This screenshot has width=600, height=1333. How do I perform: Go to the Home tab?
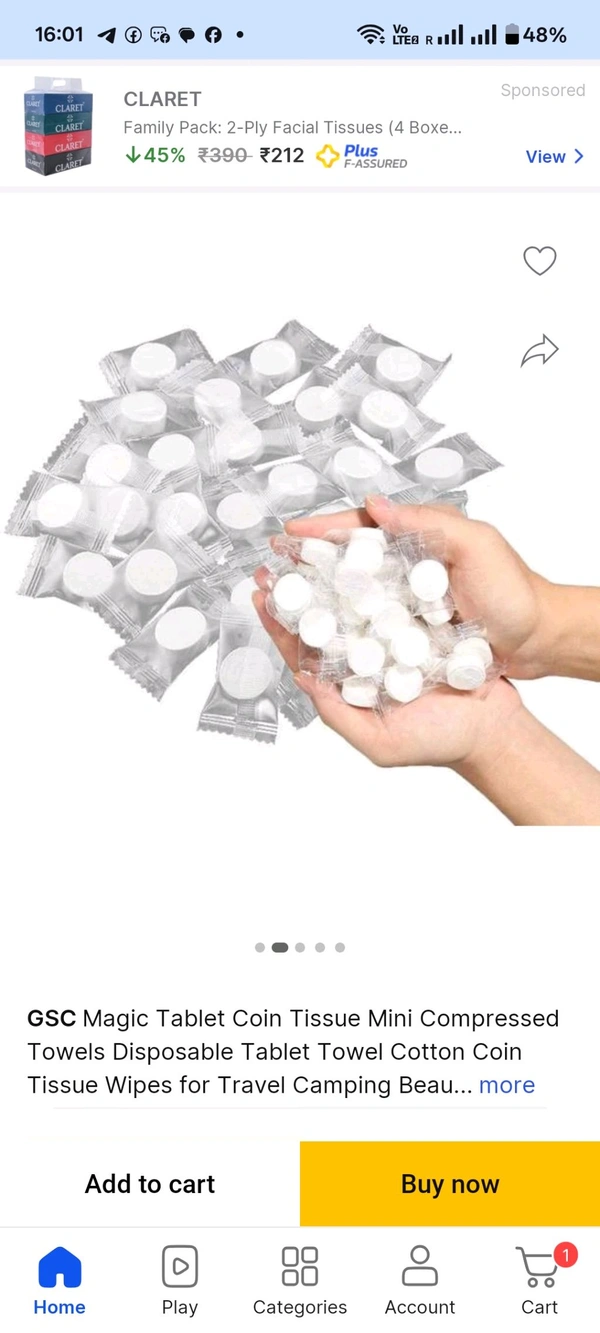click(59, 1281)
